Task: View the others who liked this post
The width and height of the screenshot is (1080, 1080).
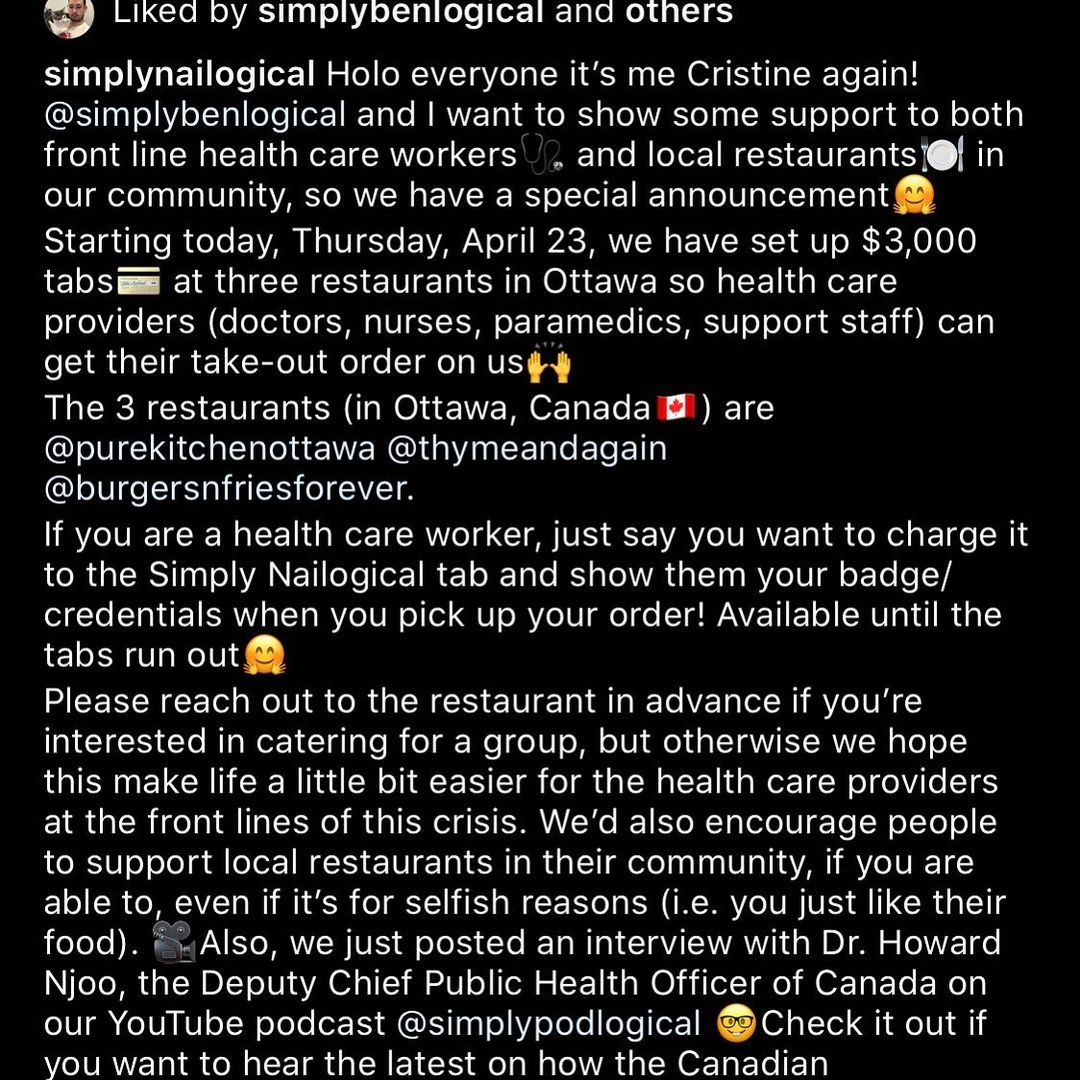Action: [x=679, y=13]
